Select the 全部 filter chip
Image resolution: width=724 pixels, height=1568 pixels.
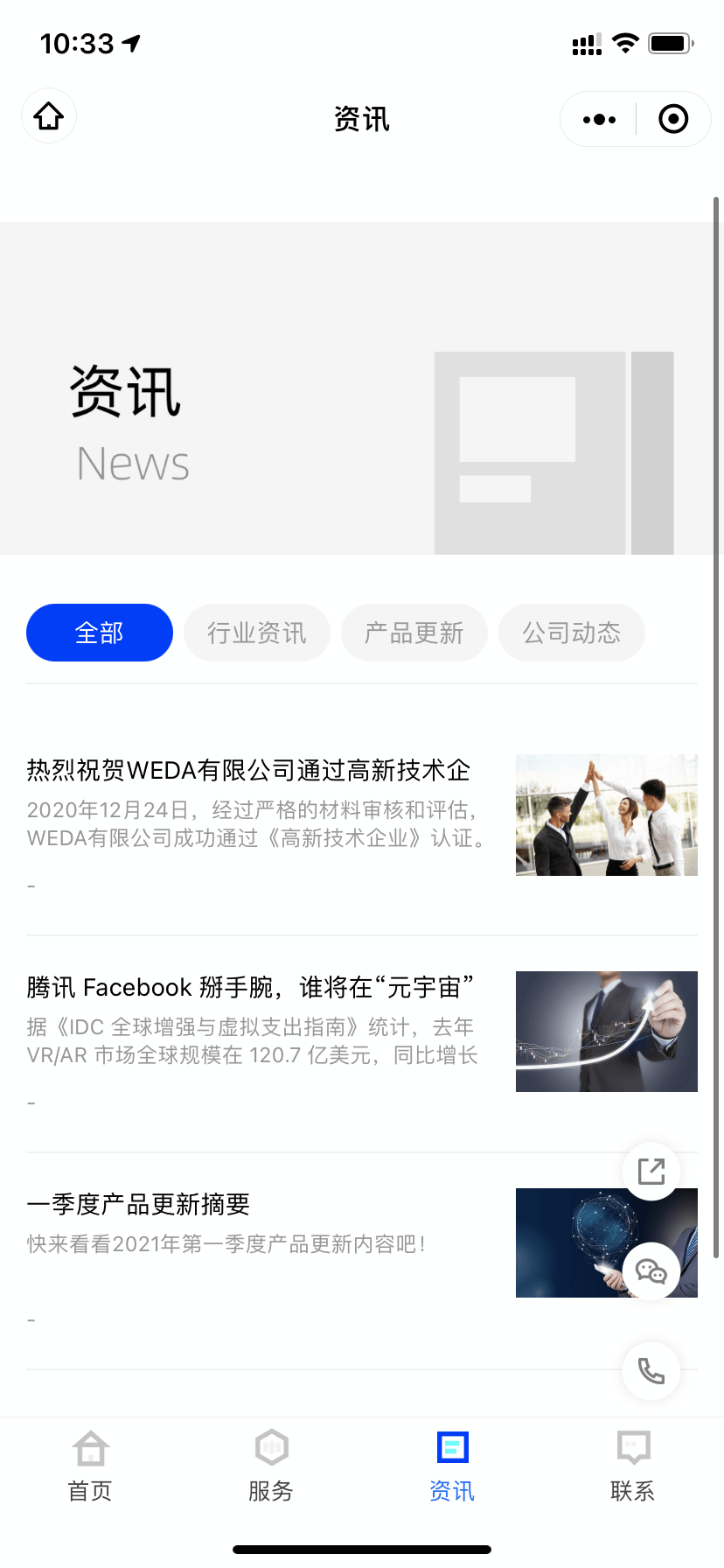coord(100,633)
